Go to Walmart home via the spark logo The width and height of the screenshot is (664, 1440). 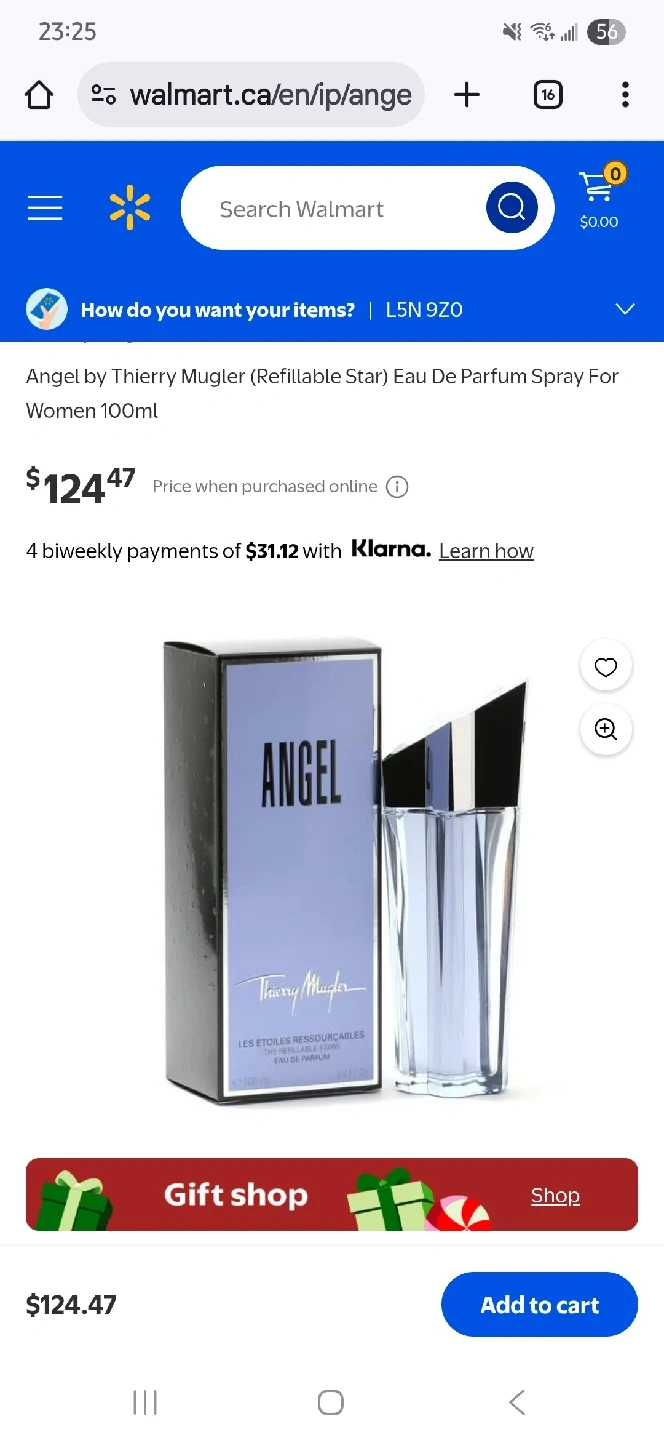point(130,208)
